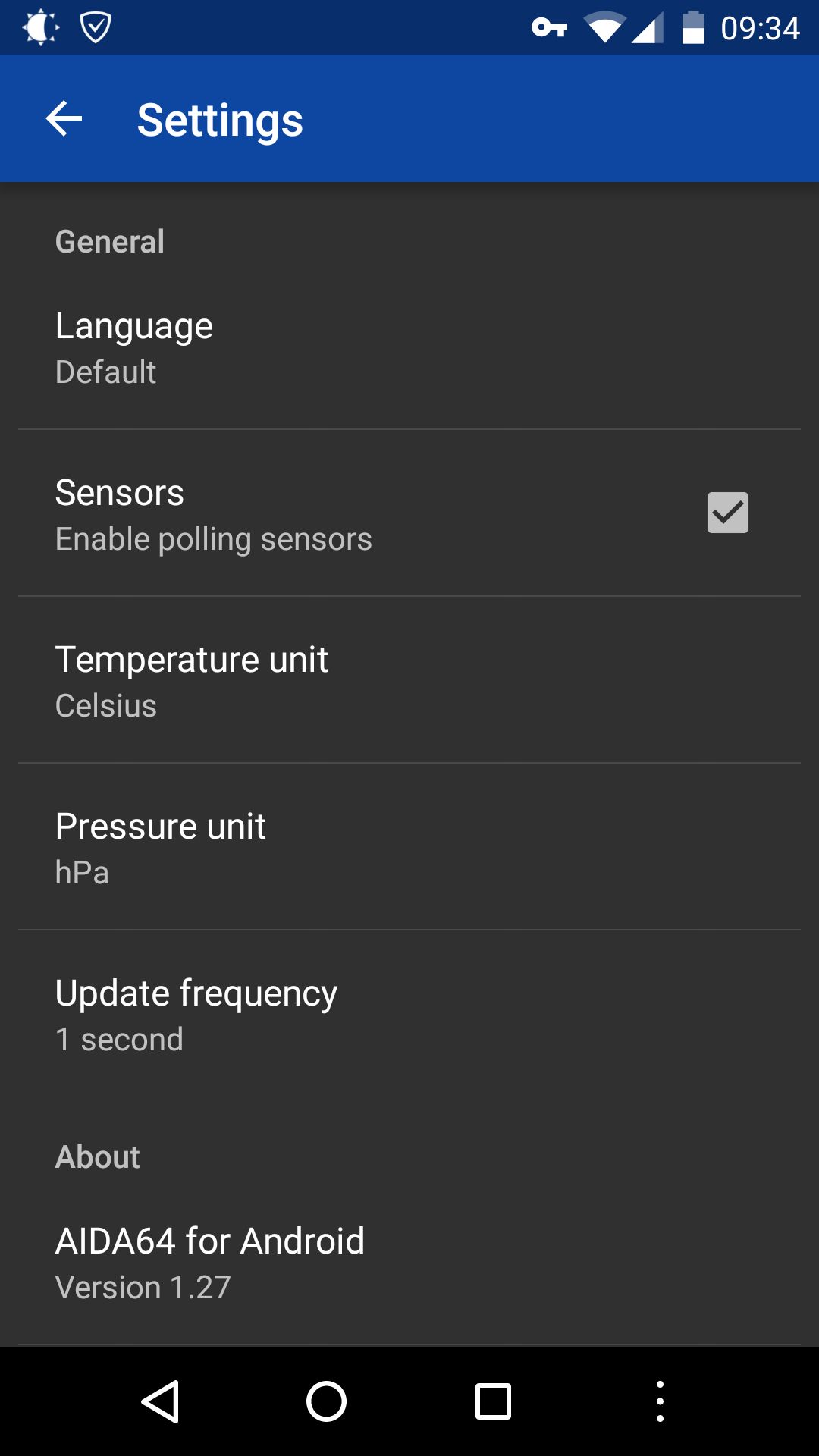Image resolution: width=819 pixels, height=1456 pixels.
Task: Open the three-dot menu in navigation bar
Action: pos(660,1401)
